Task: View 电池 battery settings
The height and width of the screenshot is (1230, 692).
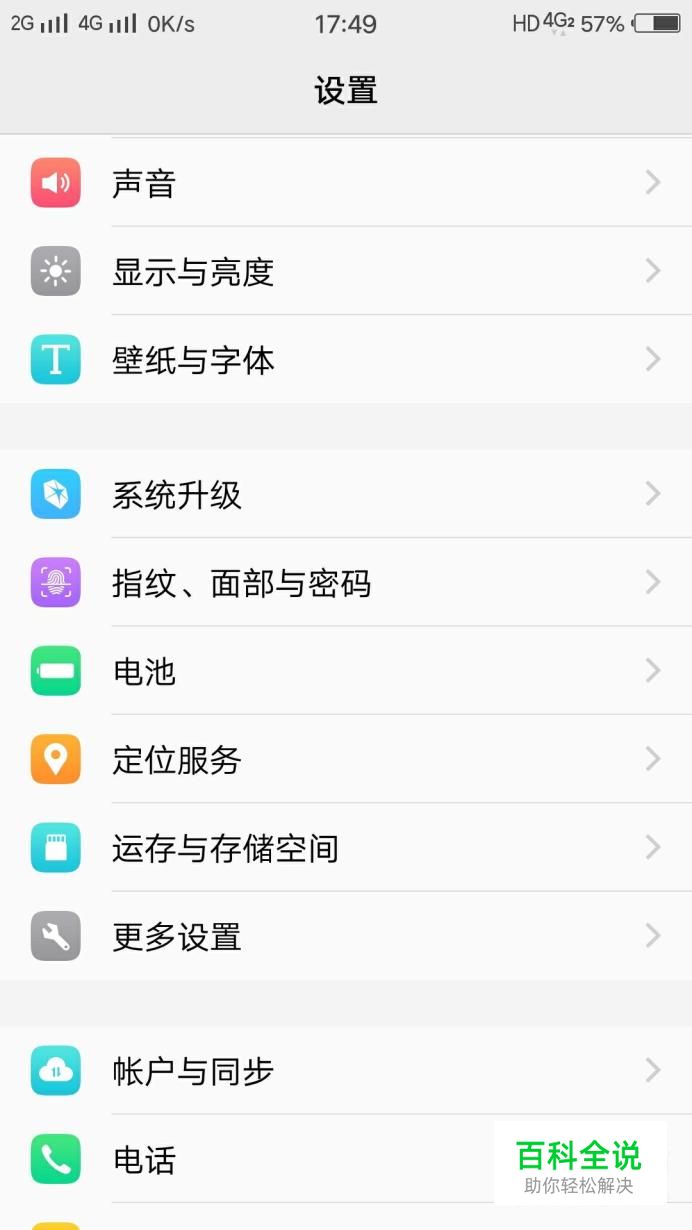Action: [345, 671]
